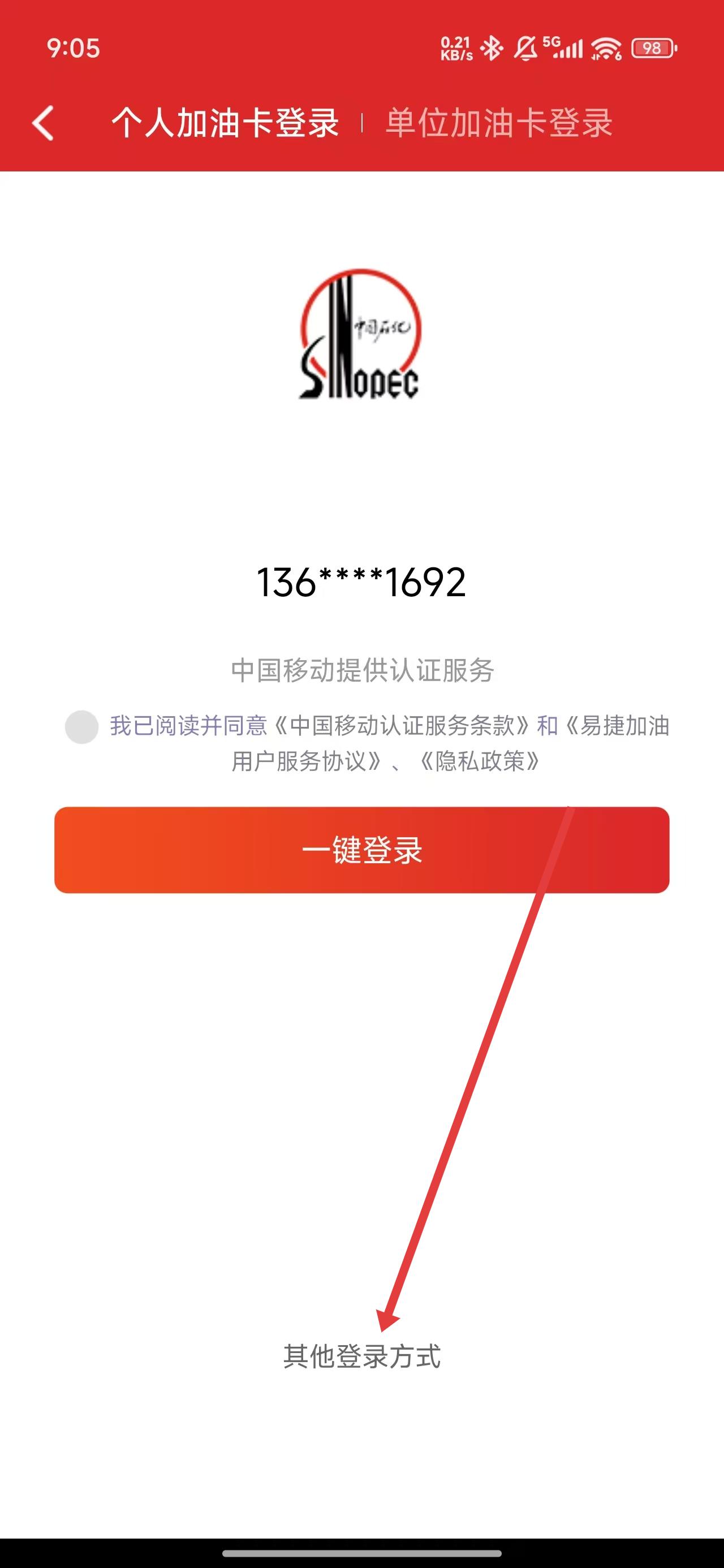Check the agreement consent circle
The height and width of the screenshot is (1568, 724).
click(x=81, y=727)
